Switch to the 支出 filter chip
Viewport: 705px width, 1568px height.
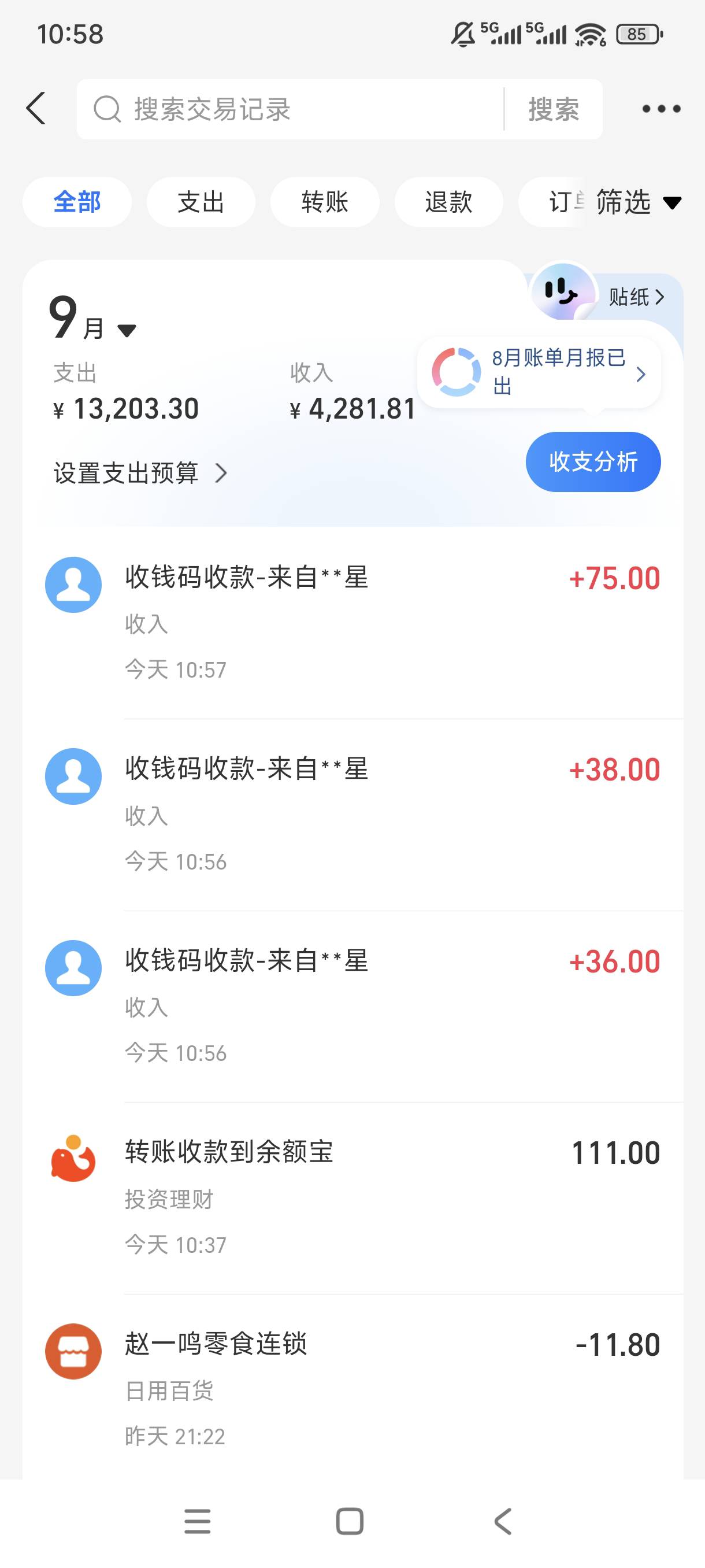201,202
